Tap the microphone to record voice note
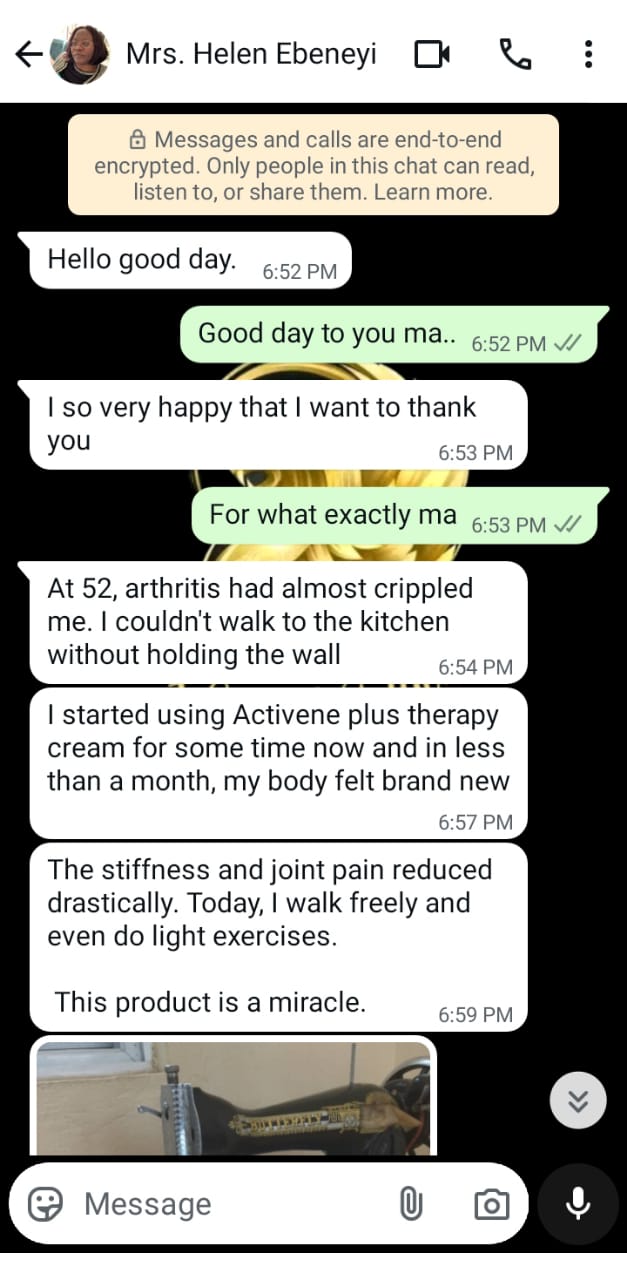Viewport: 627px width, 1280px height. [x=578, y=1204]
